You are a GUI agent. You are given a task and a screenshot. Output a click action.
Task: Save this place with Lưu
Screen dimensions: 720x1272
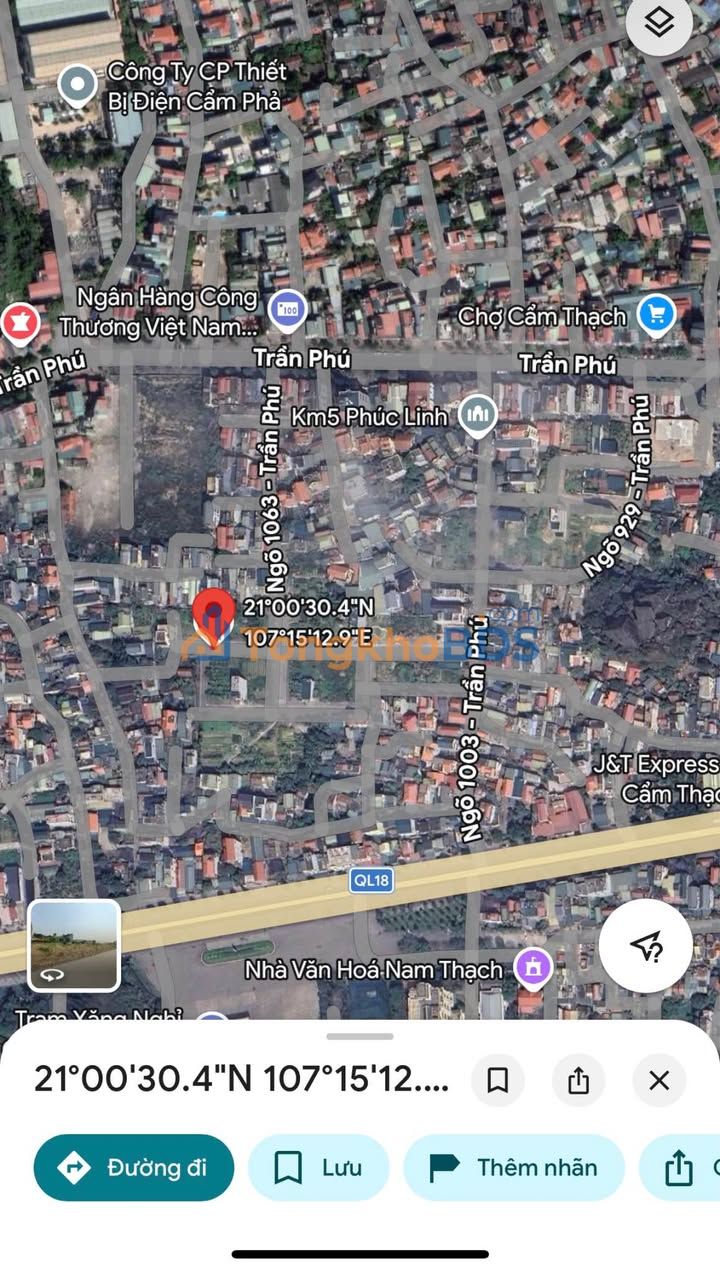point(318,1167)
